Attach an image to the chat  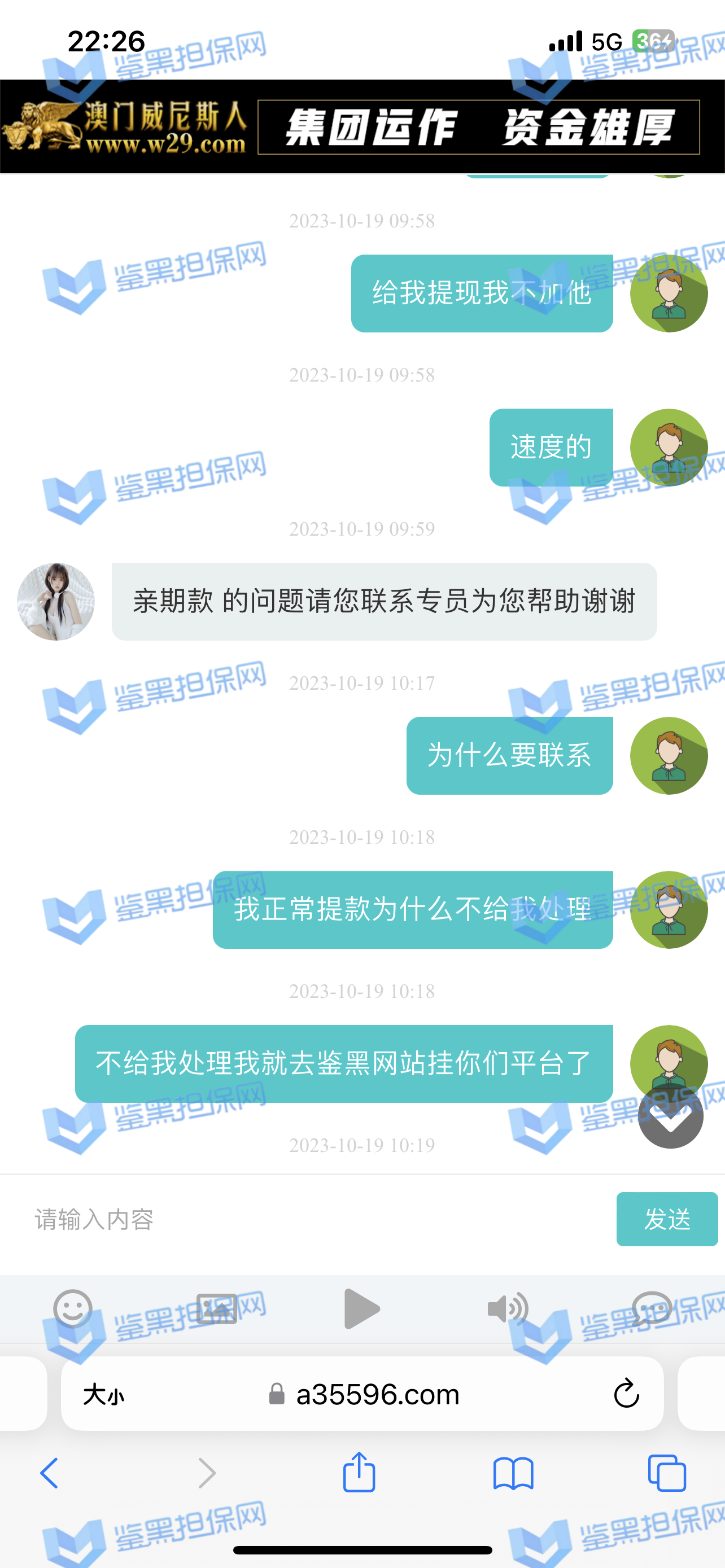click(217, 1309)
